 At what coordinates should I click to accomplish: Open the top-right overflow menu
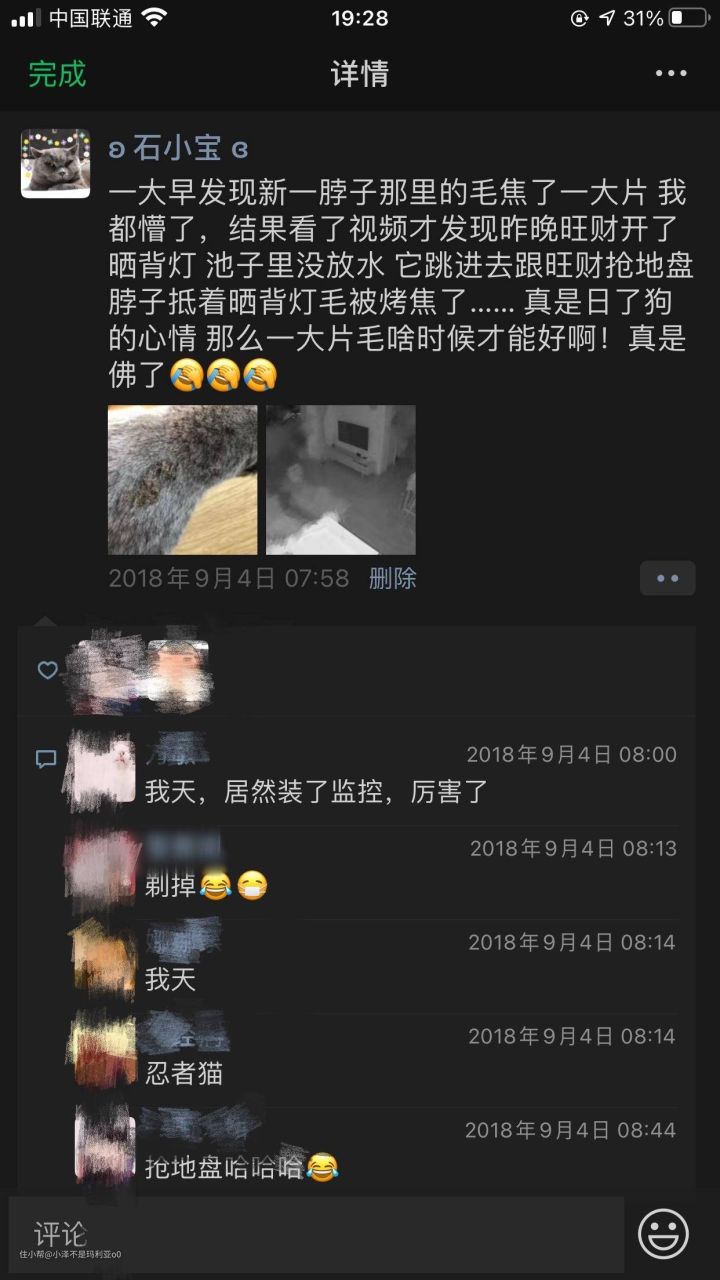pos(671,74)
